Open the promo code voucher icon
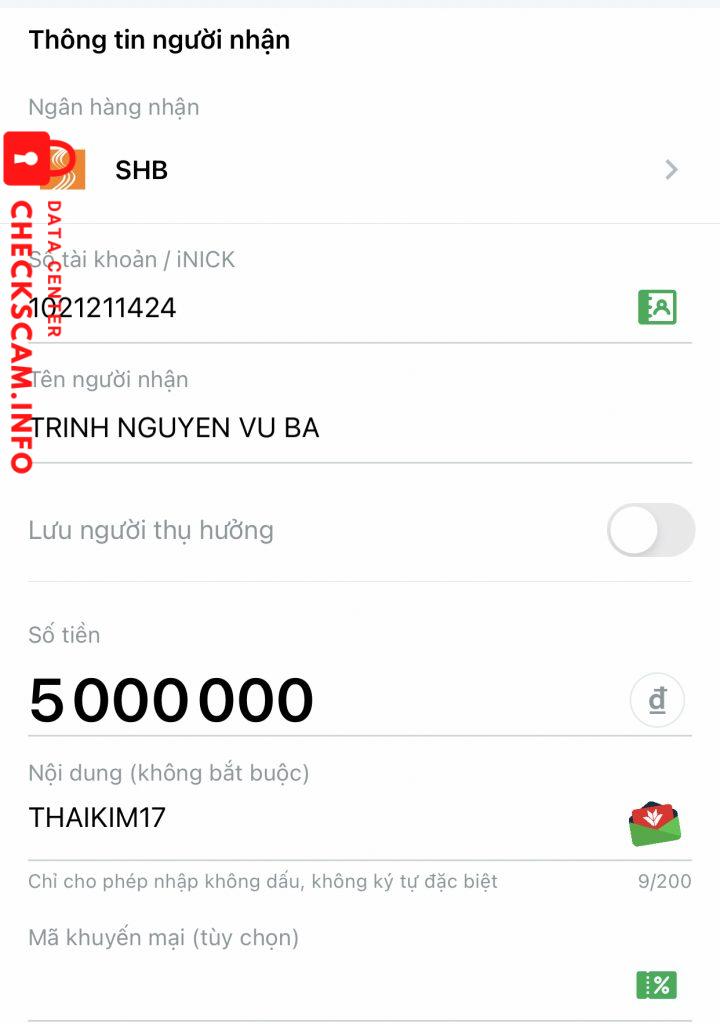This screenshot has width=720, height=1024. (657, 985)
